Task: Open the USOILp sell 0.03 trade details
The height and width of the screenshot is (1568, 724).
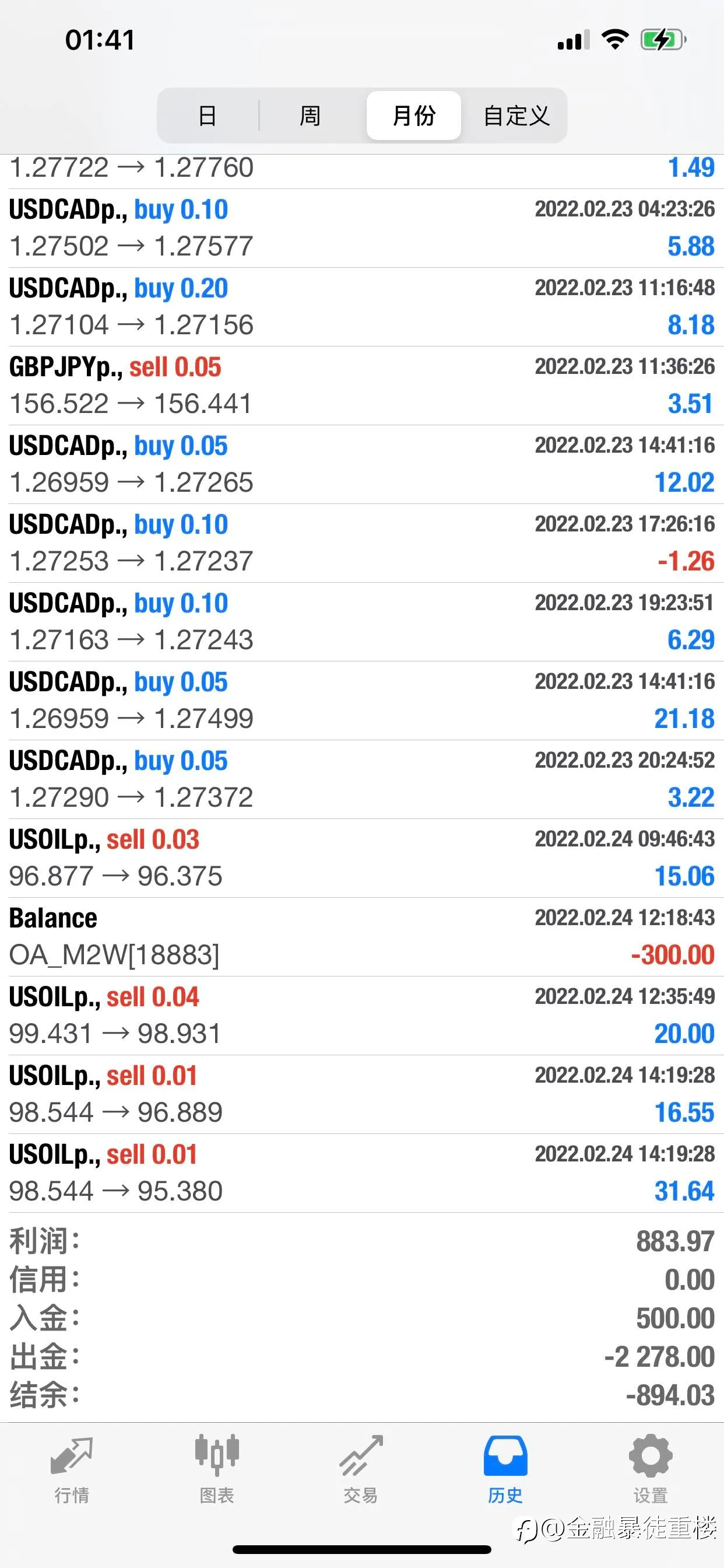Action: tap(362, 858)
